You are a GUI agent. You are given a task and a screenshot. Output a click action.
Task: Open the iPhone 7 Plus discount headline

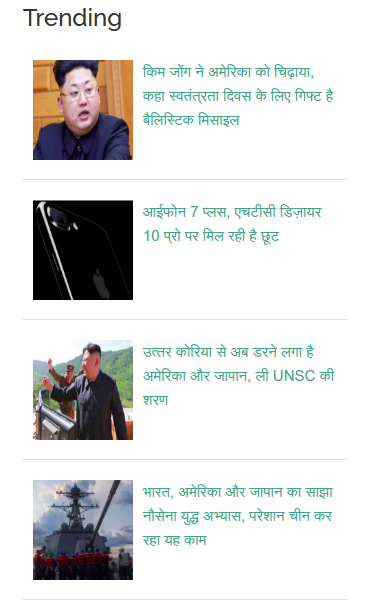232,224
